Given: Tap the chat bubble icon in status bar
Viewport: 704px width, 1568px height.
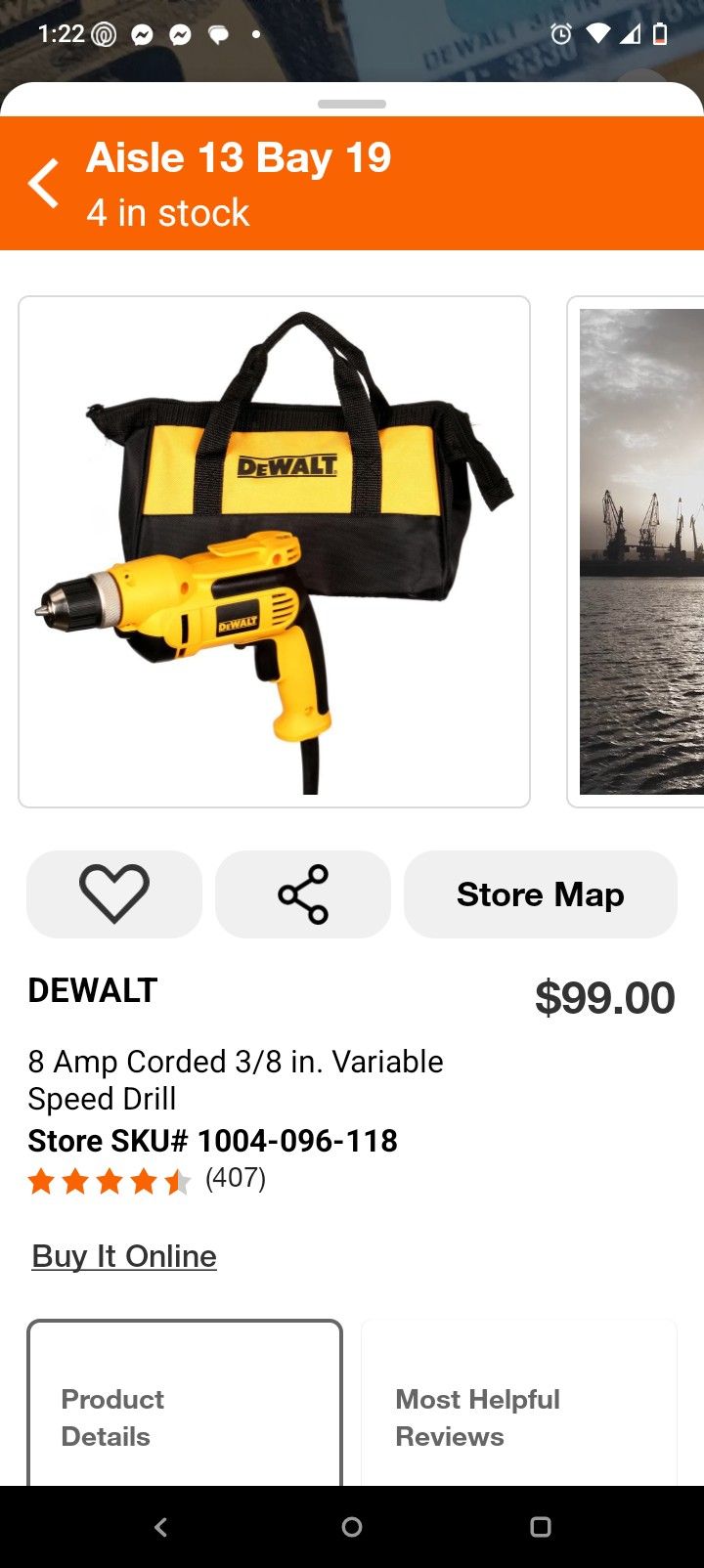Looking at the screenshot, I should (217, 33).
